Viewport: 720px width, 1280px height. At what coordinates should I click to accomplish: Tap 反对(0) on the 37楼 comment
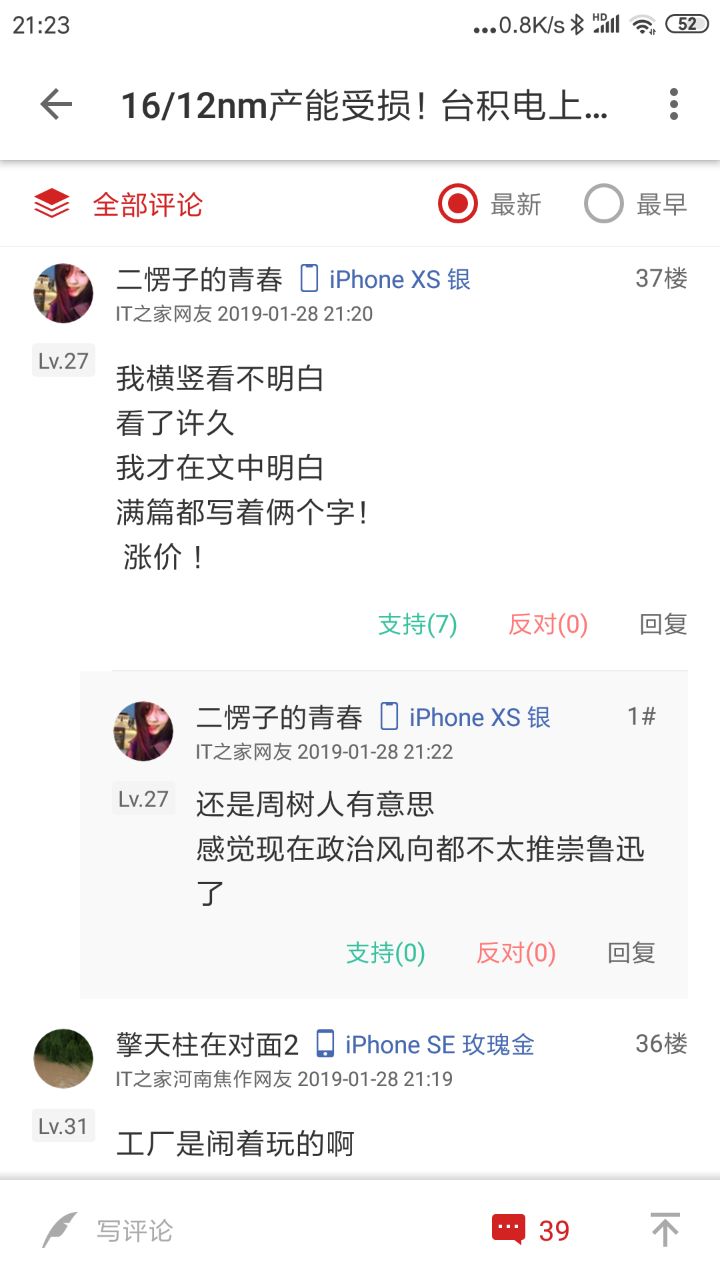547,625
